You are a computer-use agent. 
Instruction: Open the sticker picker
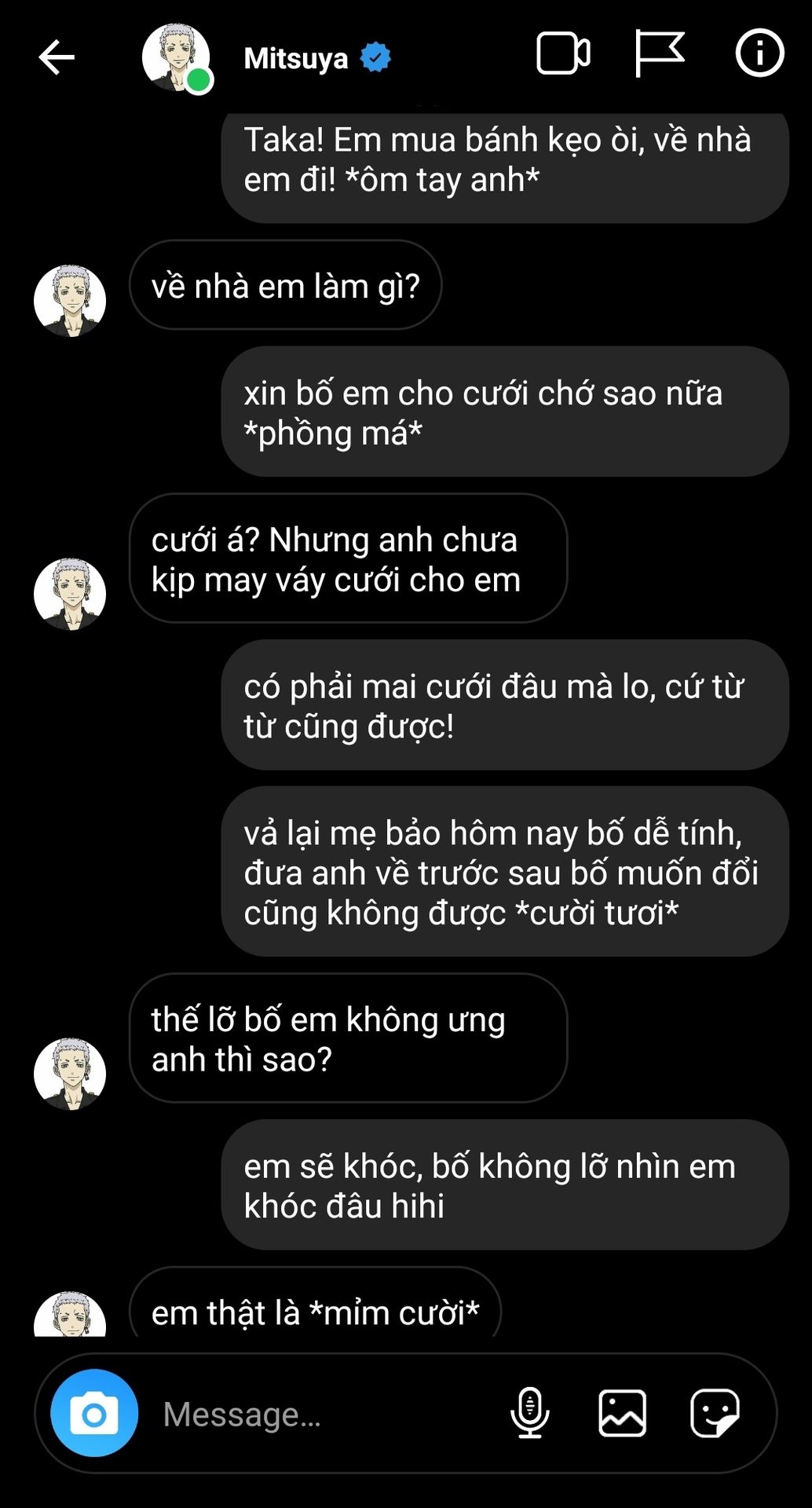coord(714,1413)
